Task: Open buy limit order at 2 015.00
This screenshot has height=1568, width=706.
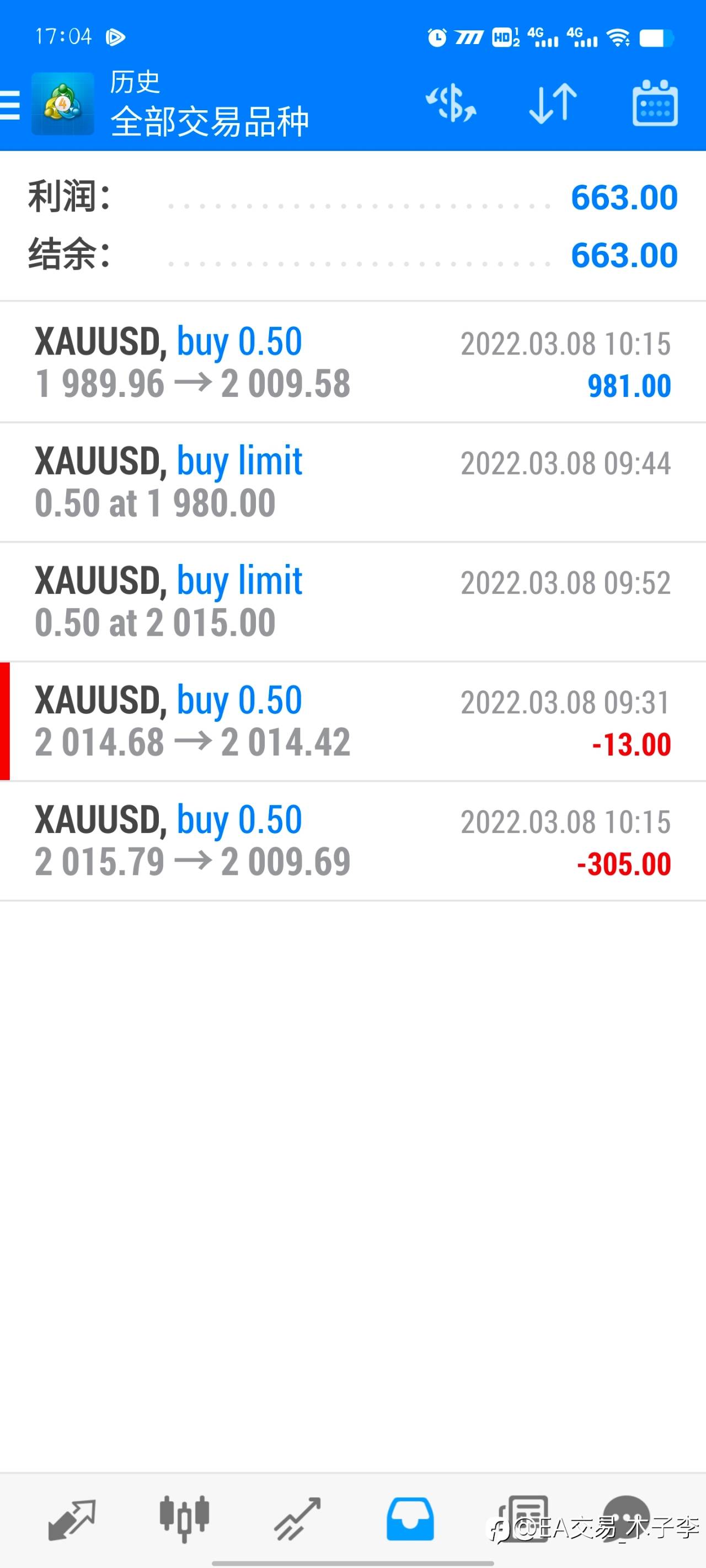Action: [x=352, y=602]
